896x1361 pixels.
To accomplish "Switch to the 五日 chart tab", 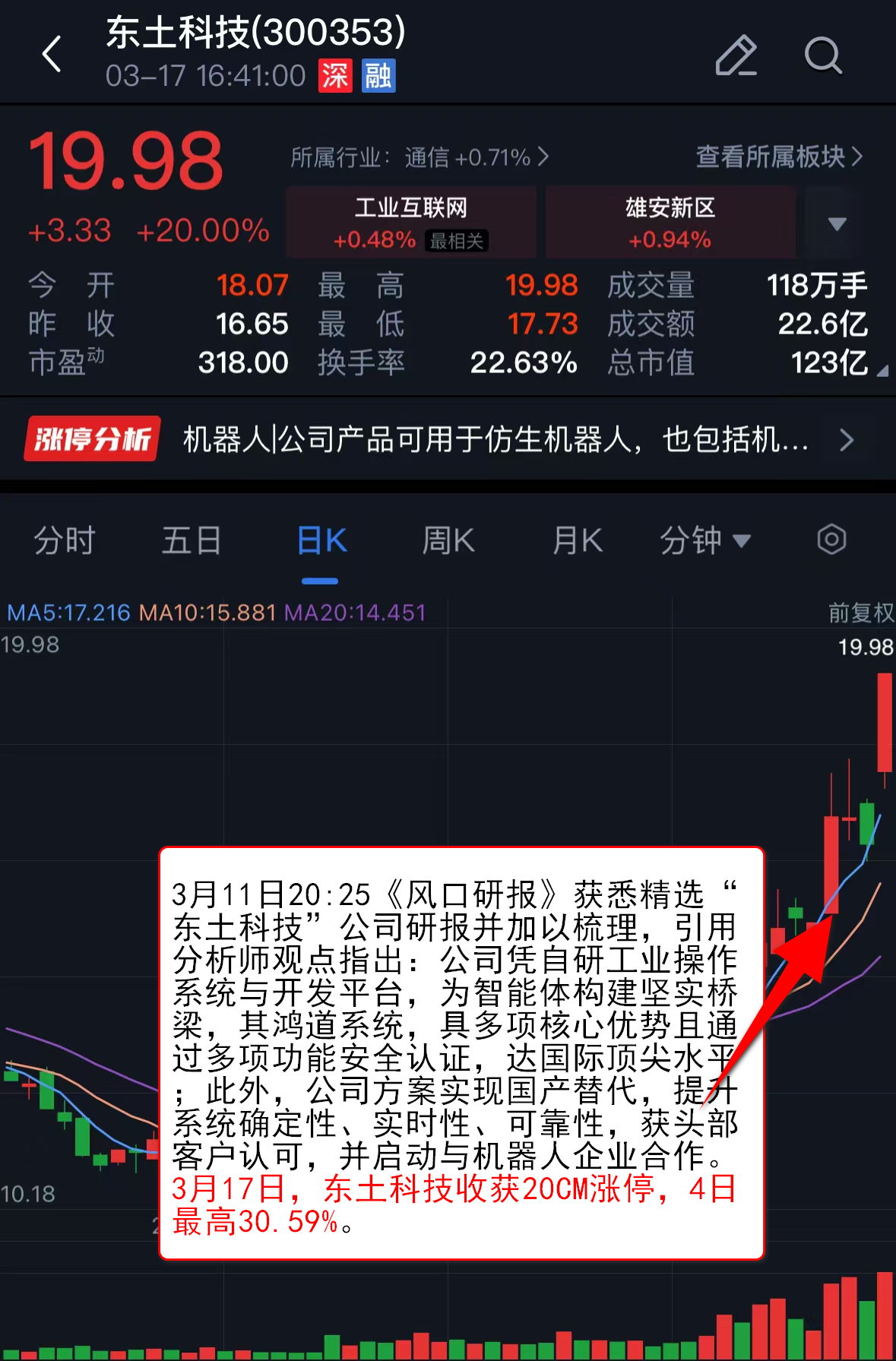I will (x=192, y=541).
